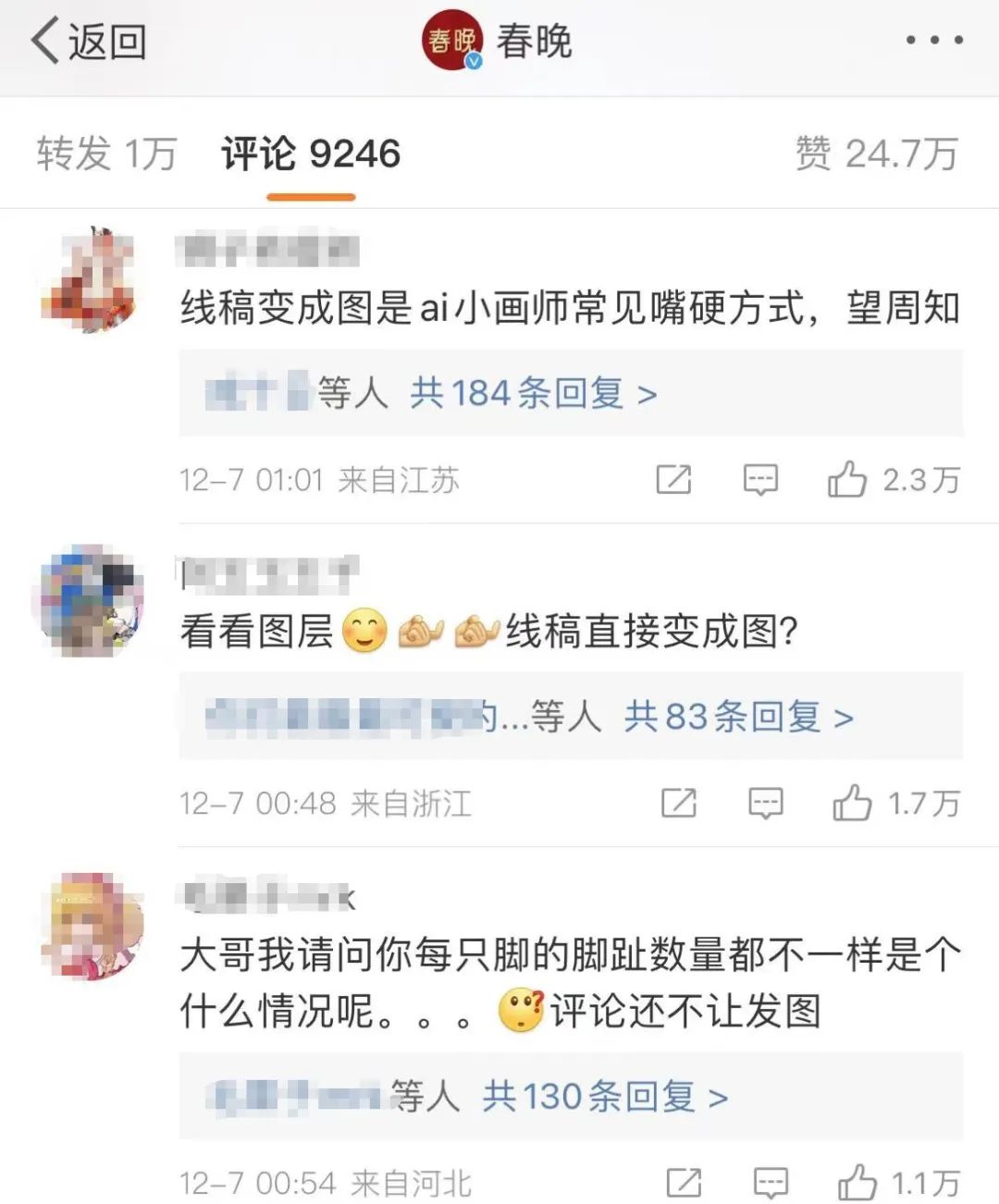Screen dimensions: 999x1204
Task: Repost the Jiangsu comment posted at 01:01
Action: (x=673, y=480)
